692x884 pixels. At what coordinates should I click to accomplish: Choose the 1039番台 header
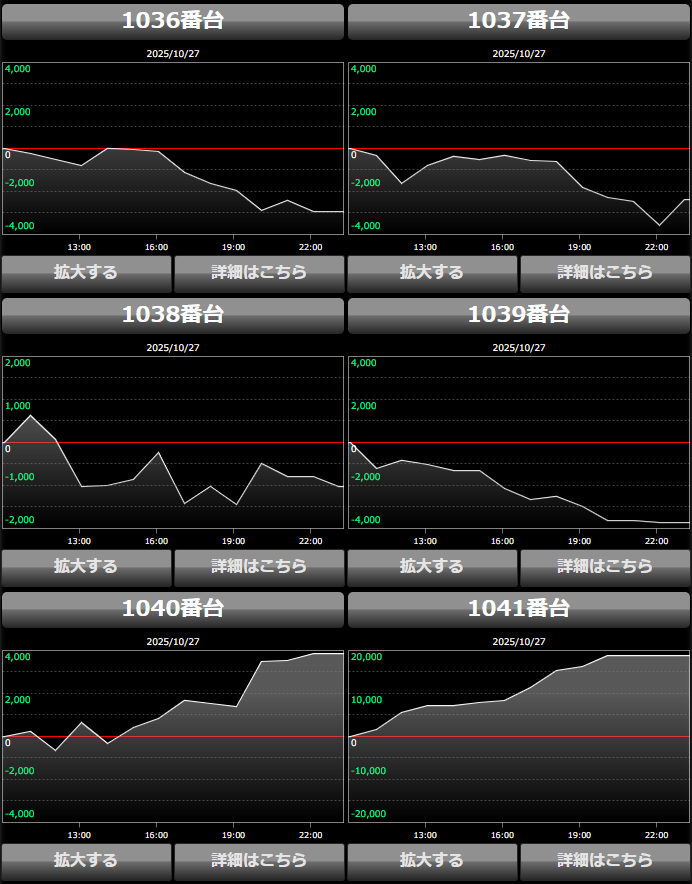click(519, 315)
